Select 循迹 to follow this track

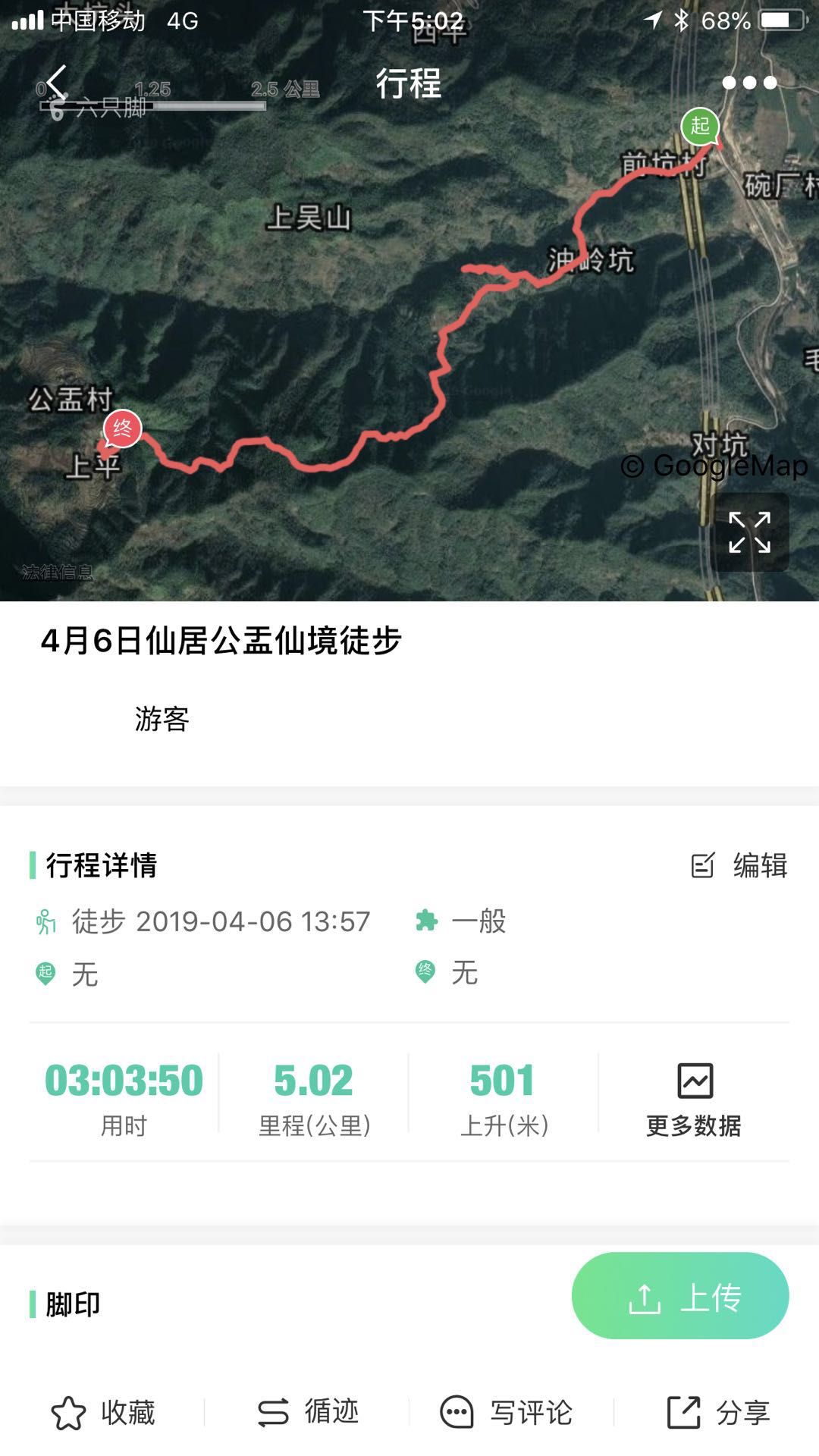click(x=308, y=1412)
